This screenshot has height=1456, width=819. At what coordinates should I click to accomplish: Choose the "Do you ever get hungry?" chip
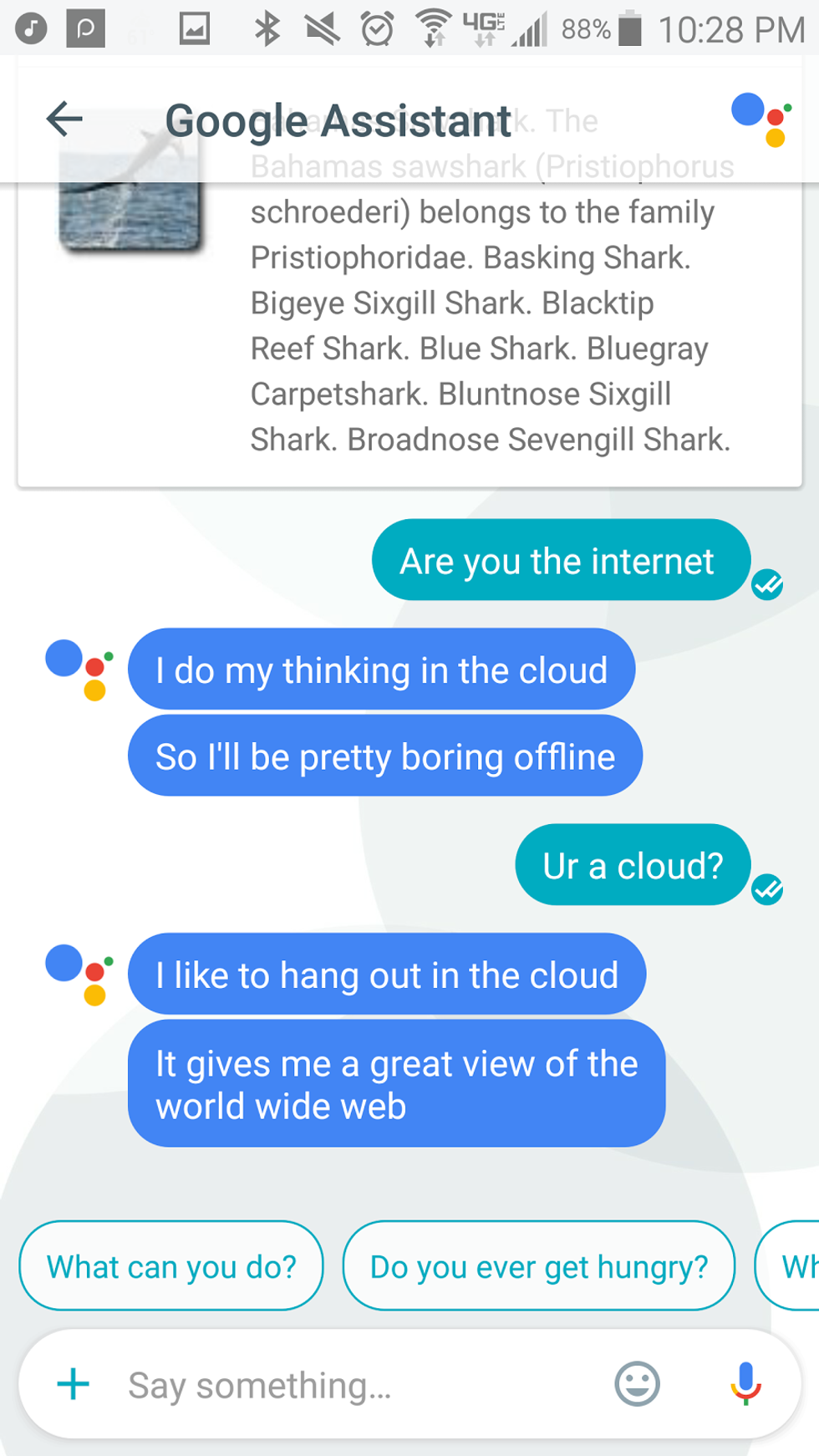pyautogui.click(x=539, y=1266)
